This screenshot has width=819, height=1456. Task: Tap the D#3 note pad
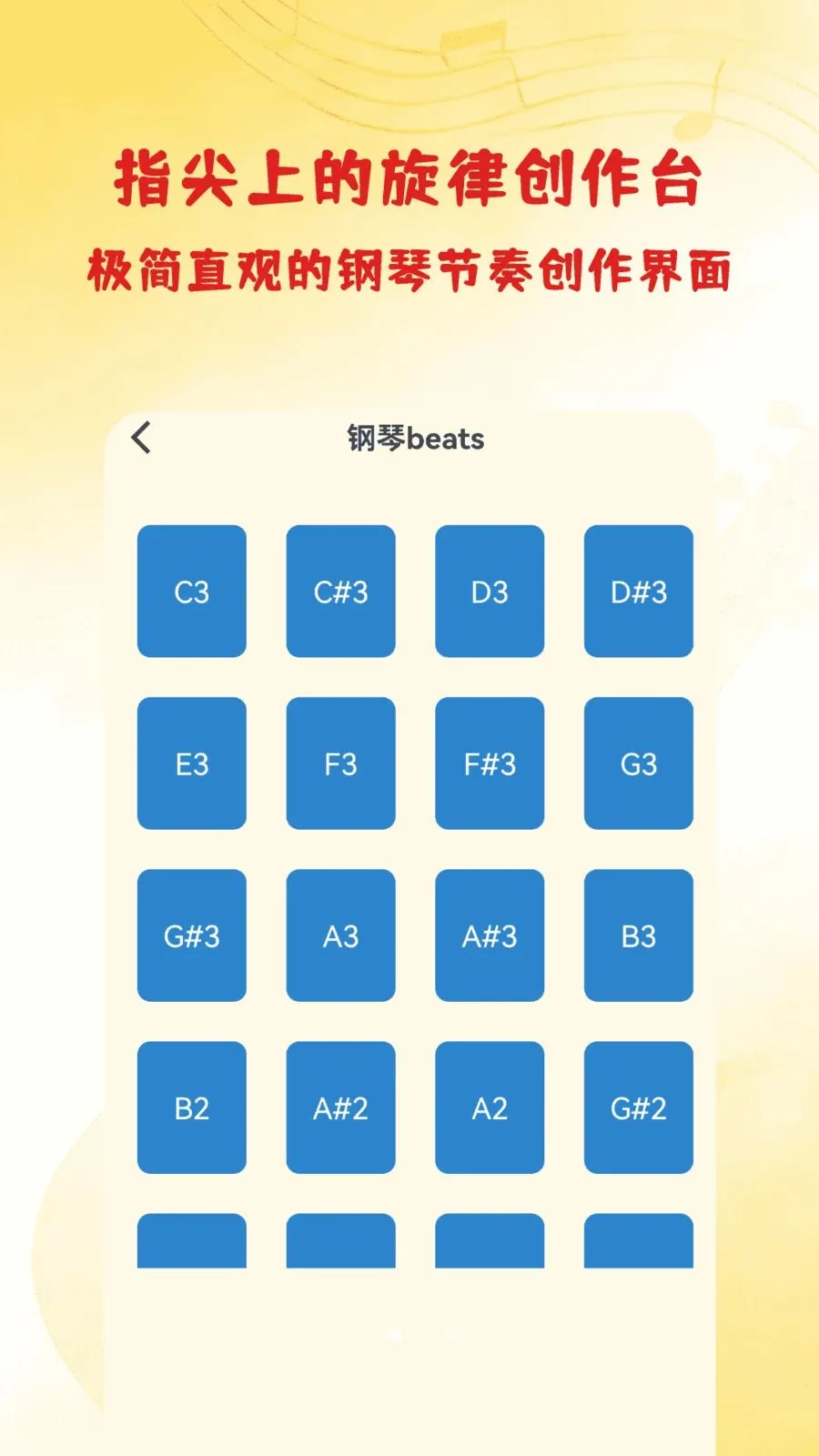[x=638, y=592]
